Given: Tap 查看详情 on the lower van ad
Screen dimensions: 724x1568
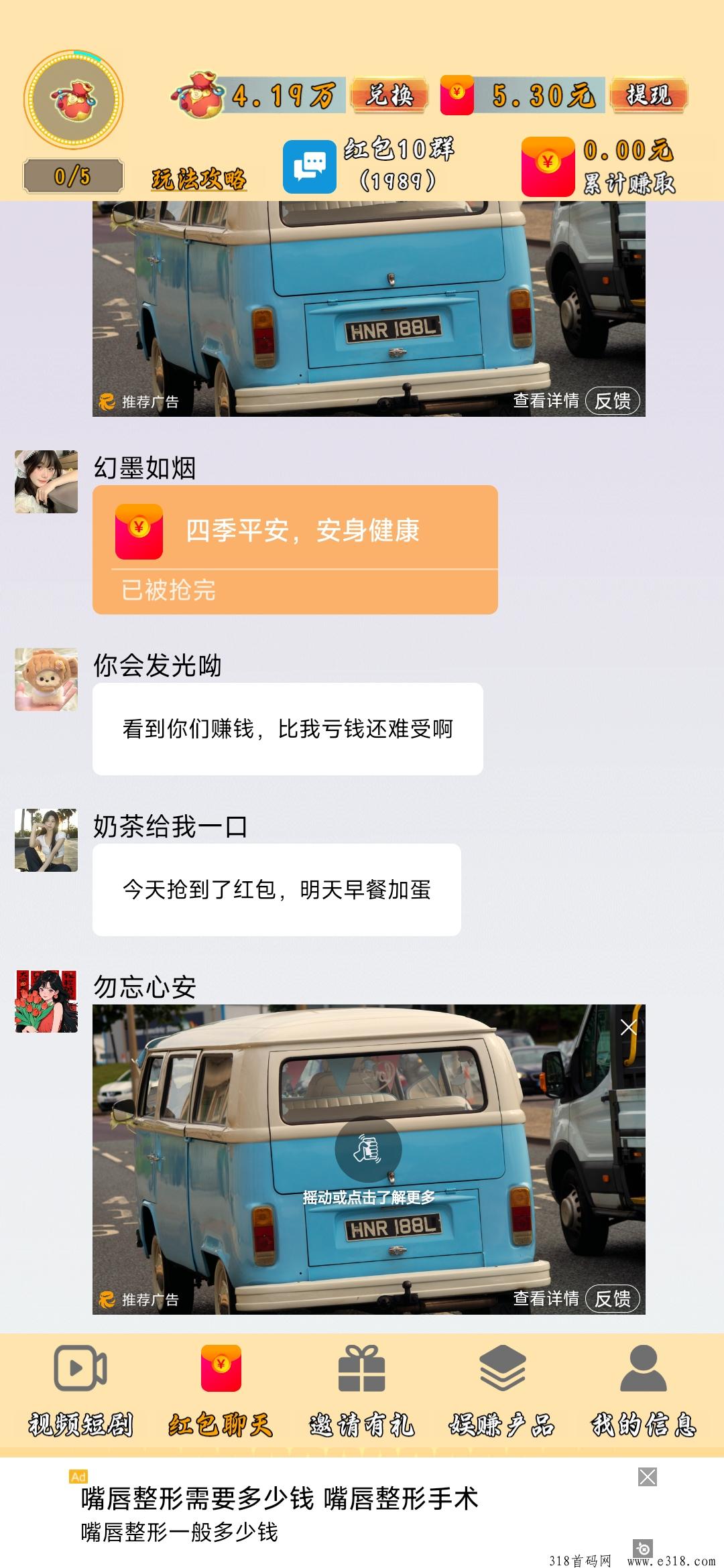Looking at the screenshot, I should point(546,1299).
